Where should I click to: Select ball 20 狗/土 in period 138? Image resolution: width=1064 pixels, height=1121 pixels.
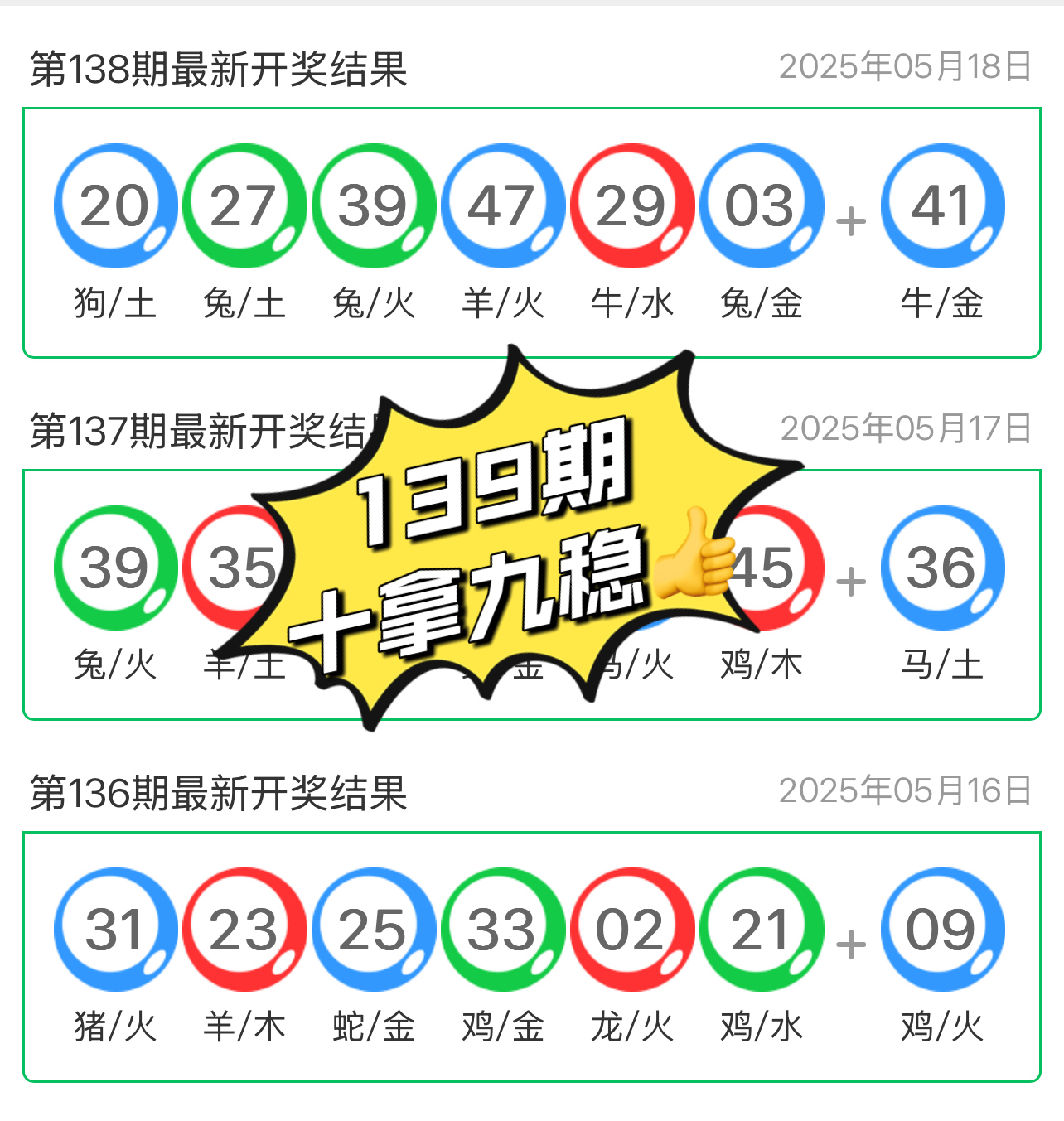point(116,205)
